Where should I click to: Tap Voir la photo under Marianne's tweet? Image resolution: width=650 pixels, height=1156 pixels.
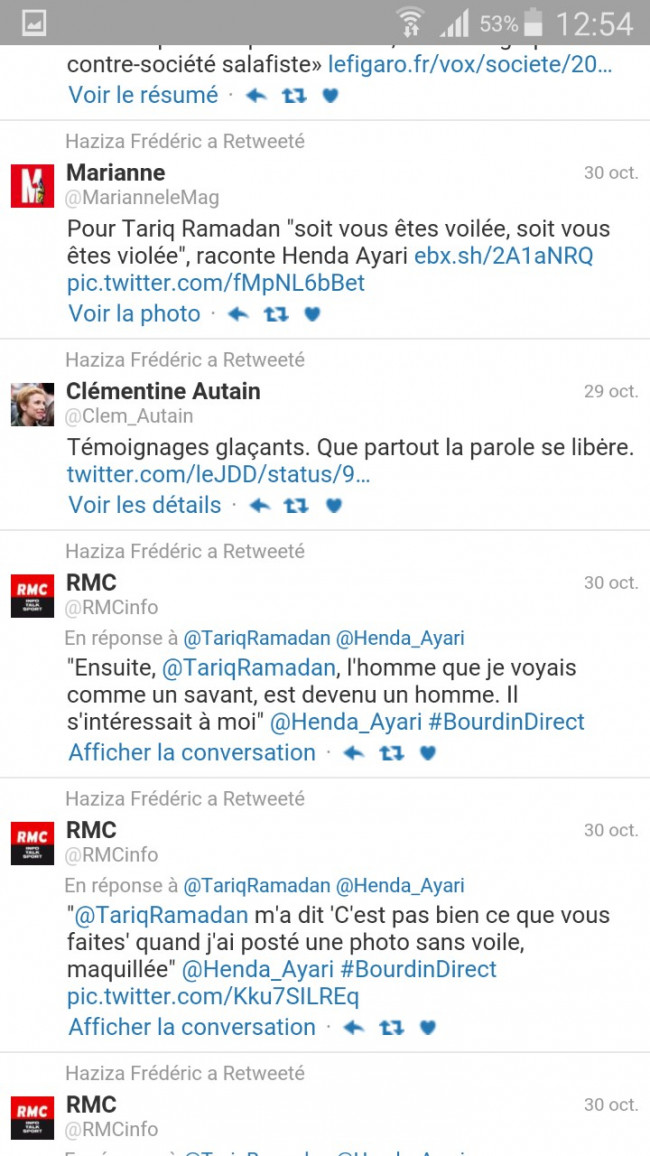pyautogui.click(x=134, y=313)
